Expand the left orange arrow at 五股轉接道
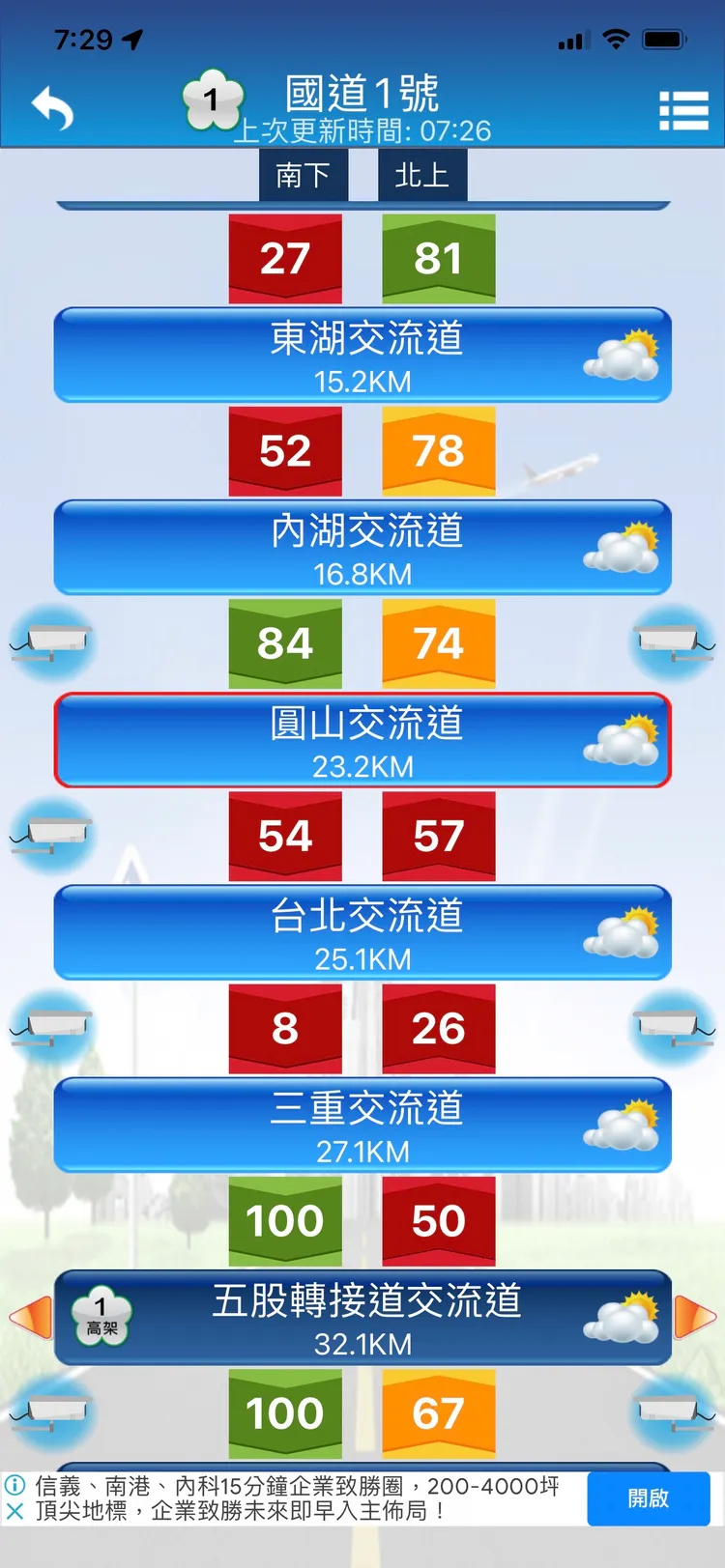This screenshot has height=1568, width=725. coord(32,1314)
